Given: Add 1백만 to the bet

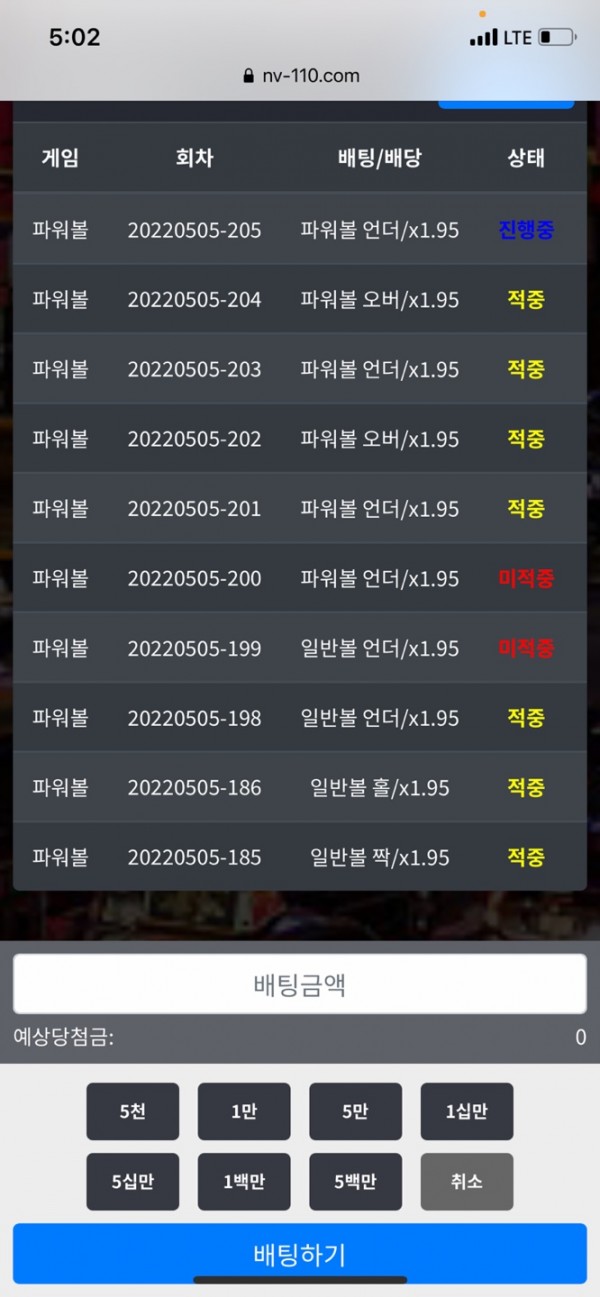Looking at the screenshot, I should 243,1181.
